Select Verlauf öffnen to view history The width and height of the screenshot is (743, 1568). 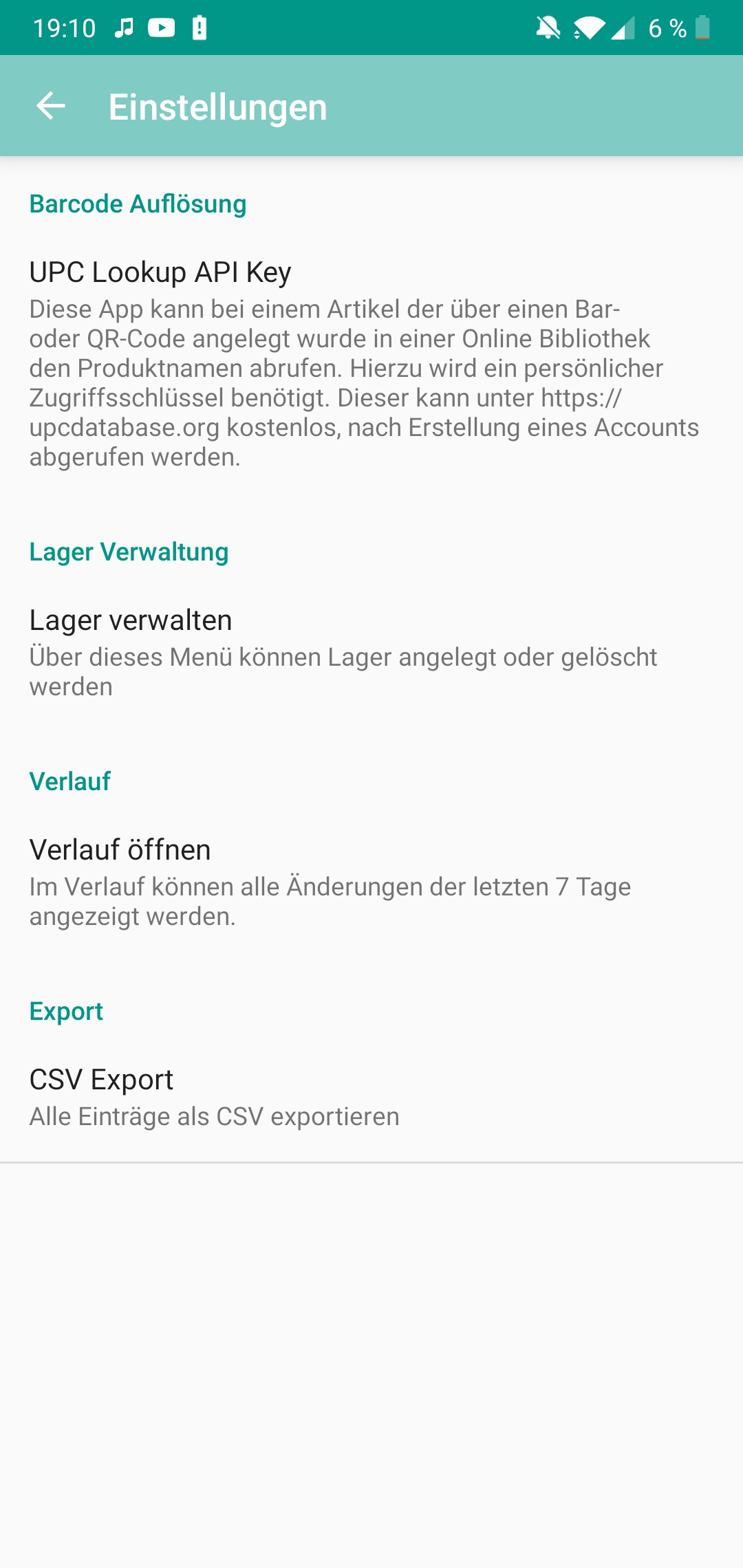tap(330, 882)
